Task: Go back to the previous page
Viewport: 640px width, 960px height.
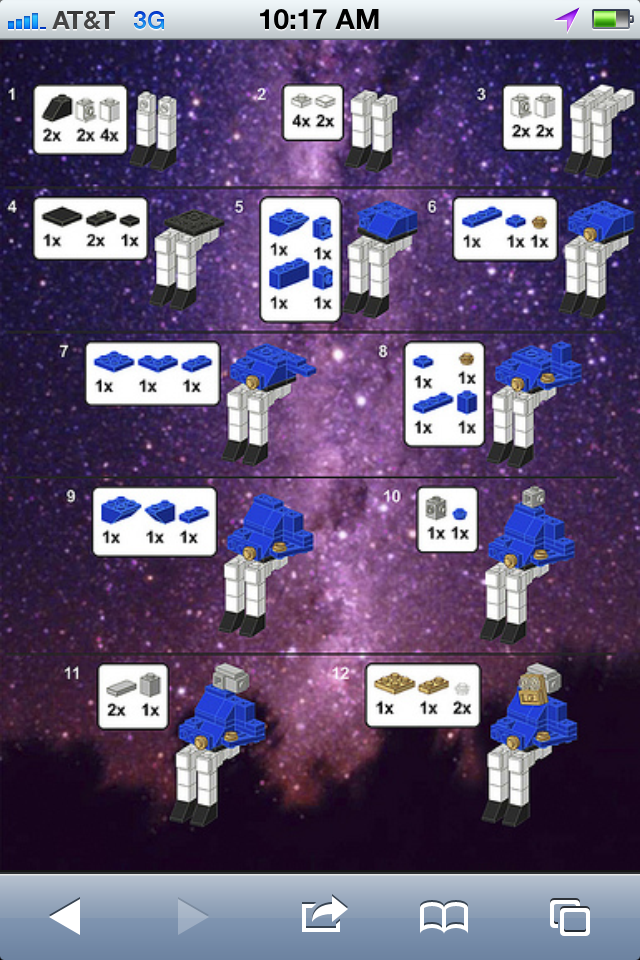Action: click(x=66, y=915)
